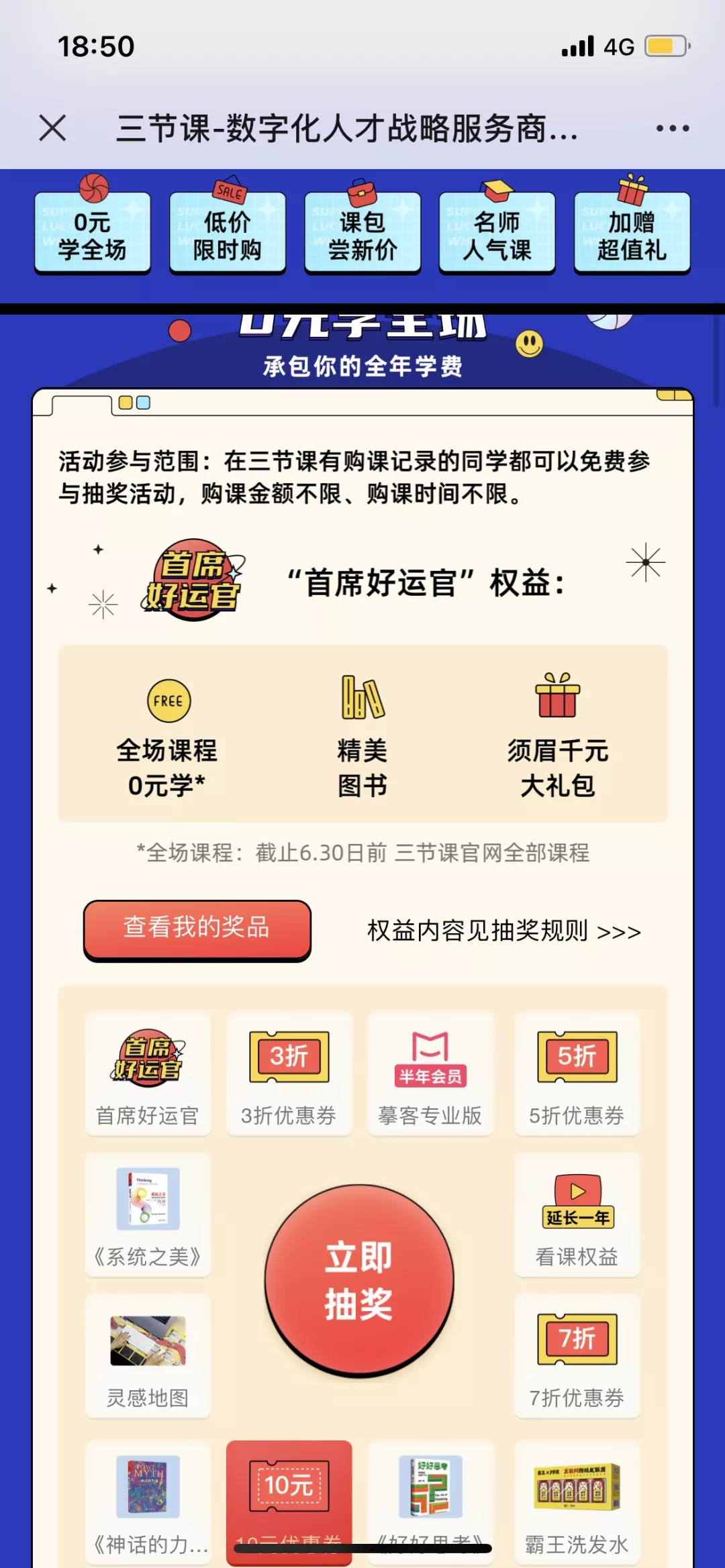725x1568 pixels.
Task: Tap the 查看我的奖品 button
Action: point(197,929)
